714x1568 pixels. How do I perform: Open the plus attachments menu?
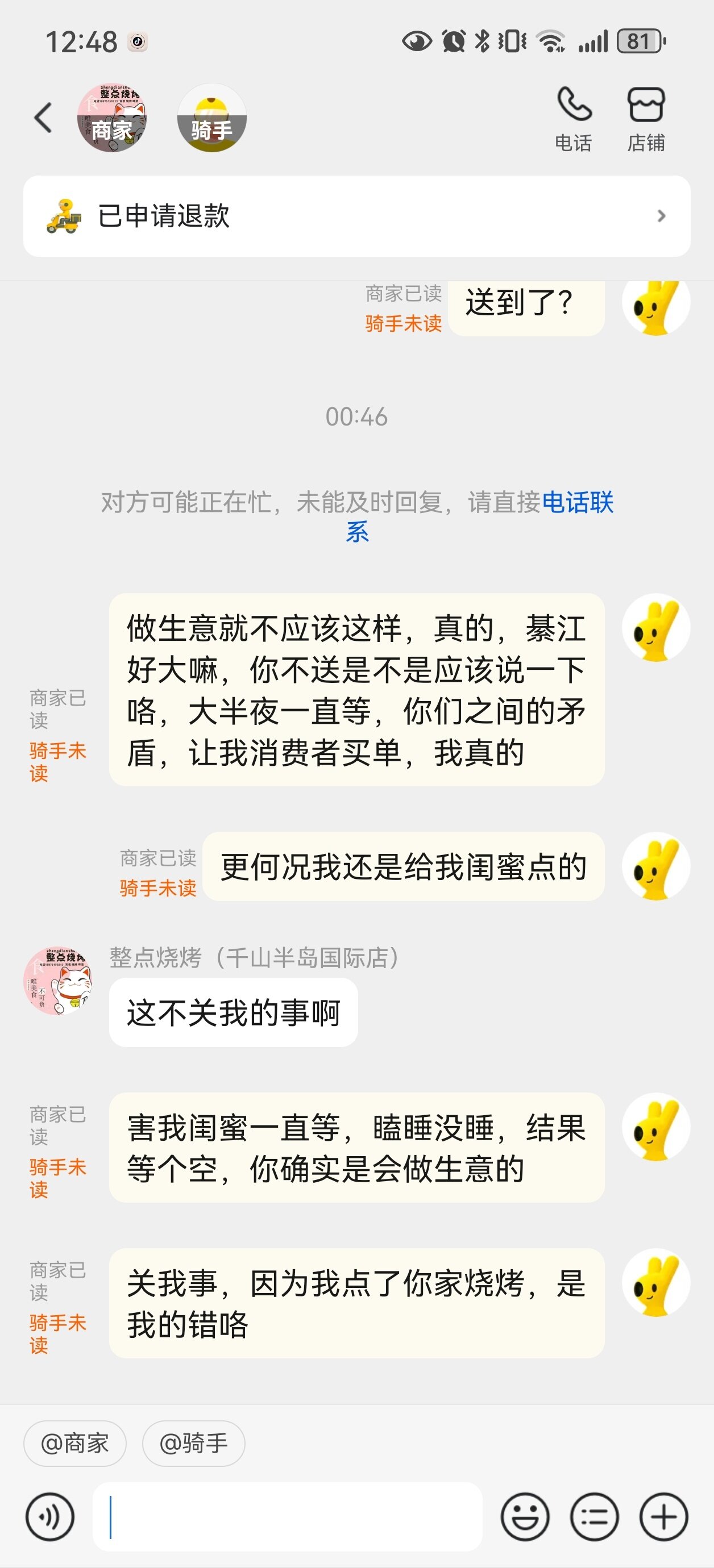pos(663,1517)
